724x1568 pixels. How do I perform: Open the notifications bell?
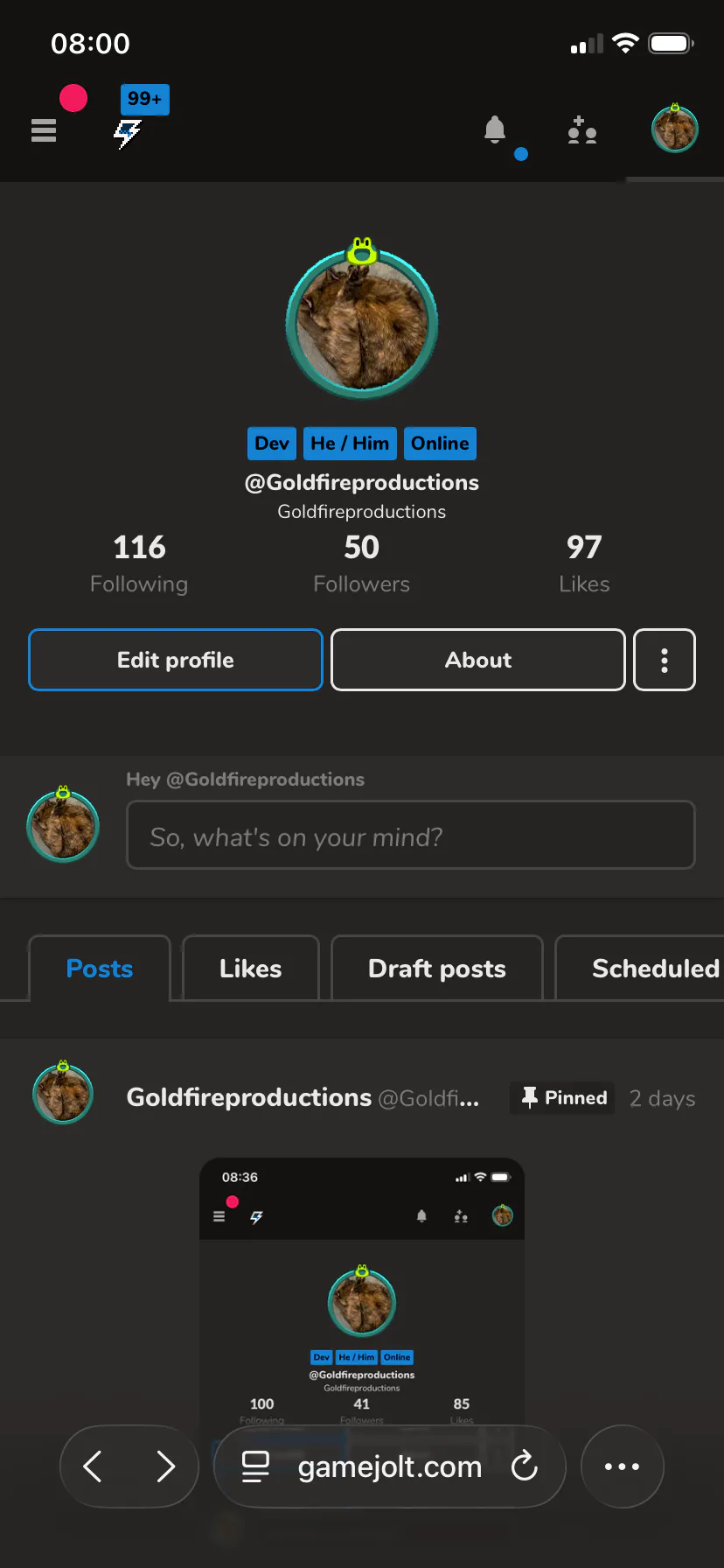pyautogui.click(x=495, y=130)
